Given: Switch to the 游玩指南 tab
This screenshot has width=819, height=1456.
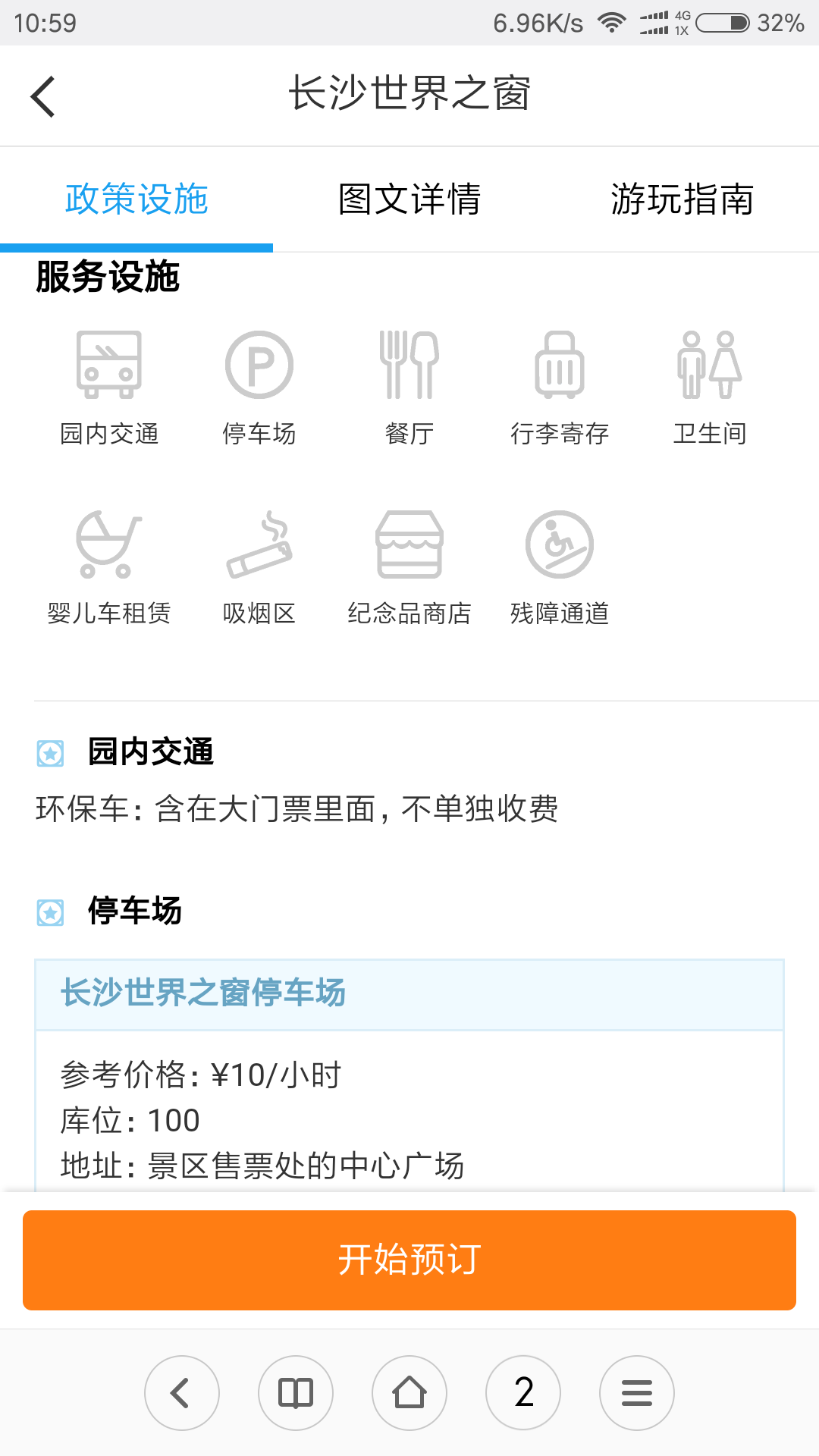Looking at the screenshot, I should 682,199.
